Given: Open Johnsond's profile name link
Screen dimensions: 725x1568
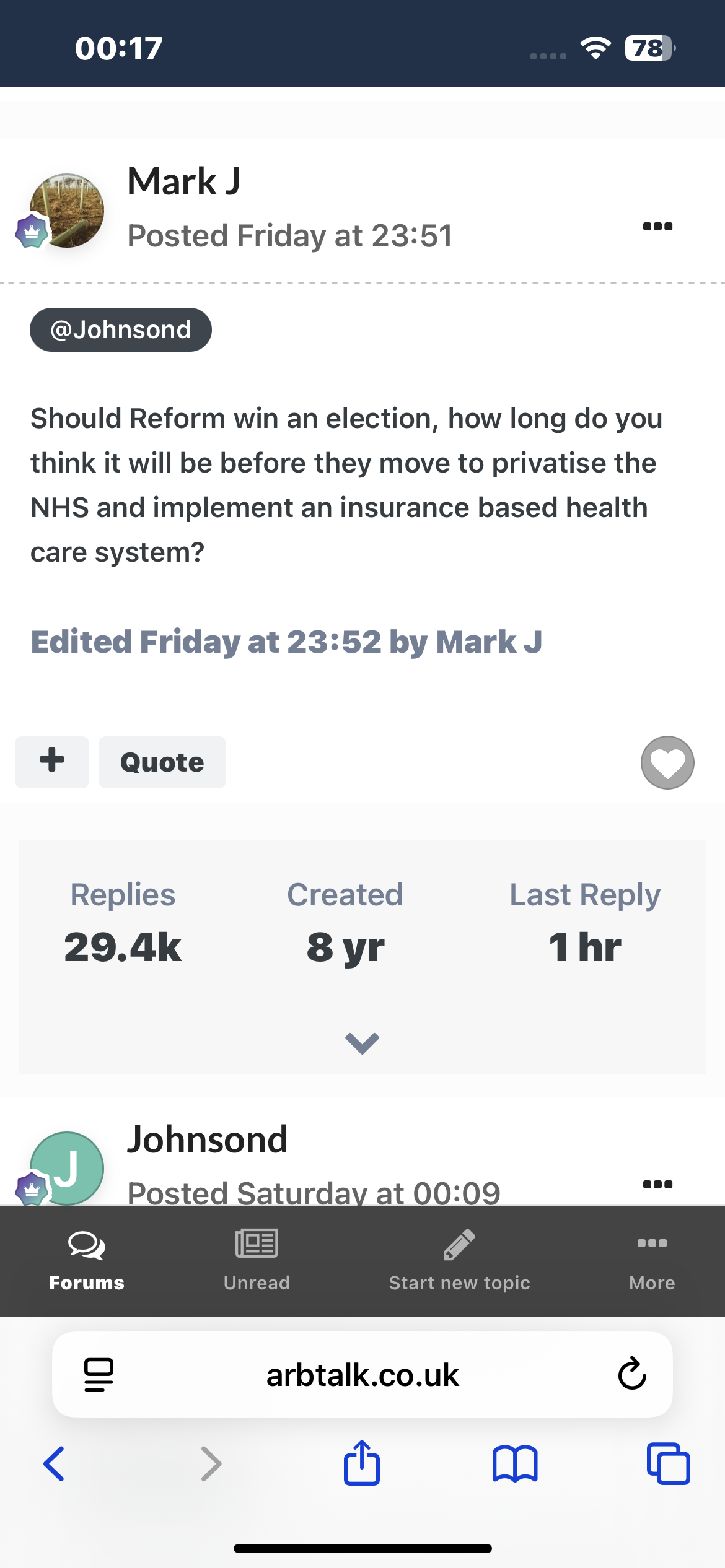Looking at the screenshot, I should pos(208,1139).
